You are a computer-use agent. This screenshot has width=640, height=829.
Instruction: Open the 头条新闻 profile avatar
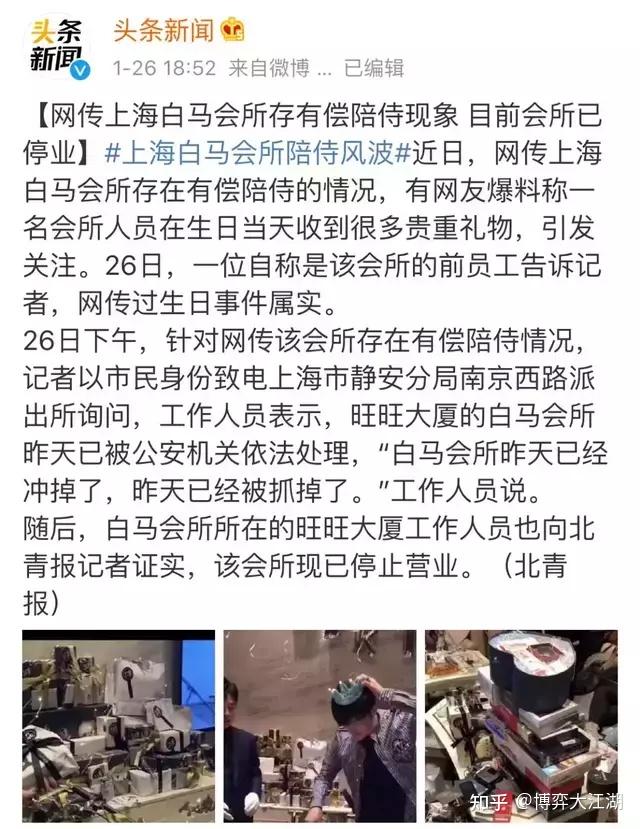56,46
